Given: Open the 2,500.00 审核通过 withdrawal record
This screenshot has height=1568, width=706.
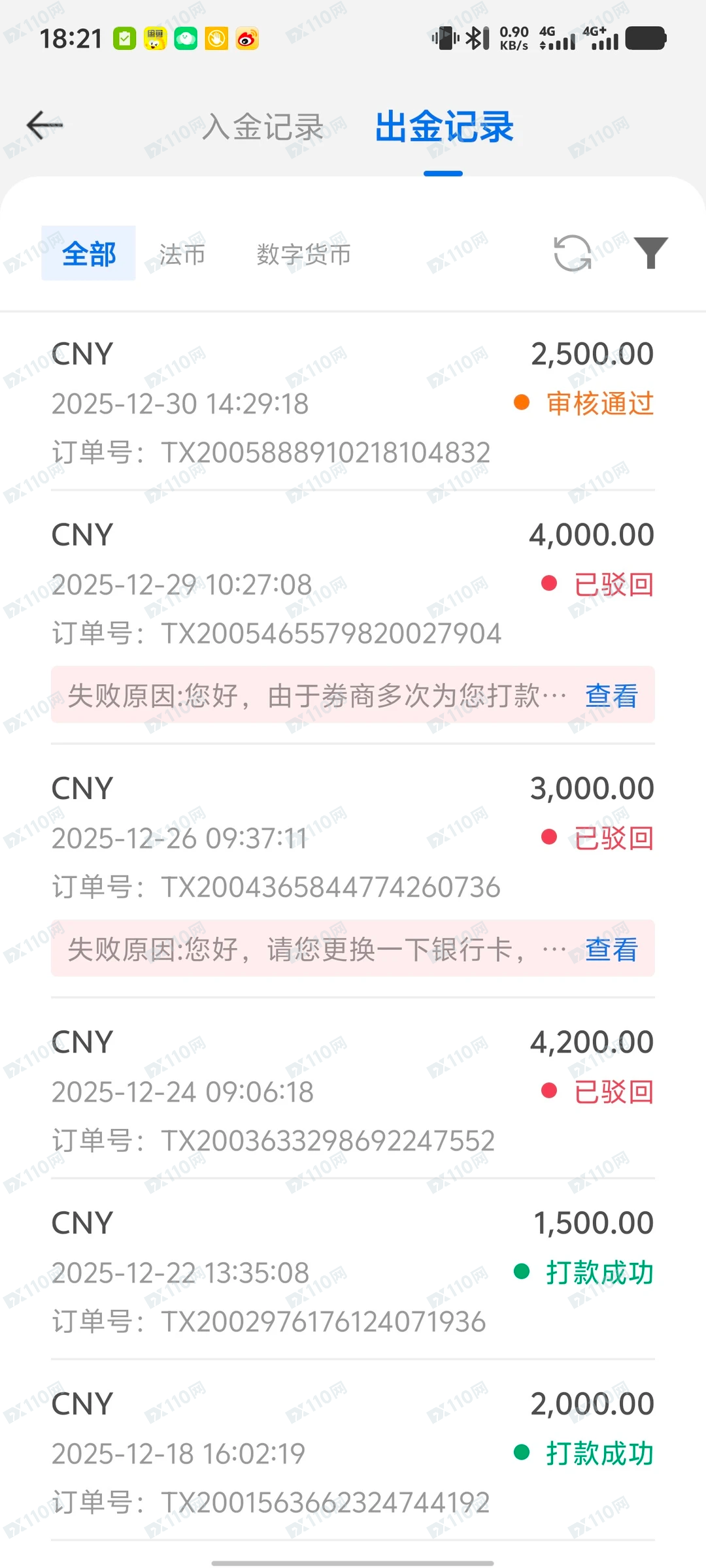Looking at the screenshot, I should [x=353, y=403].
